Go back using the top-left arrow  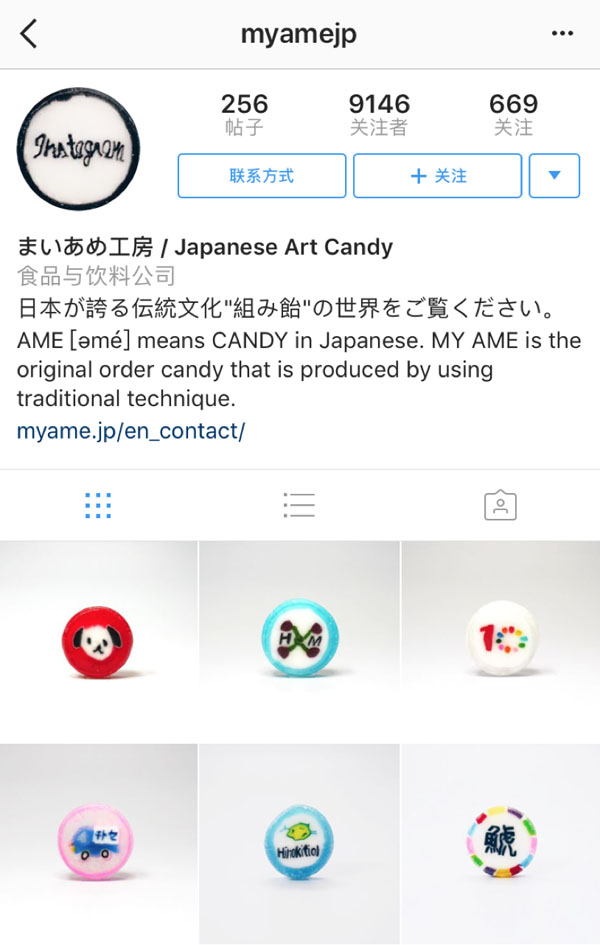pyautogui.click(x=29, y=34)
